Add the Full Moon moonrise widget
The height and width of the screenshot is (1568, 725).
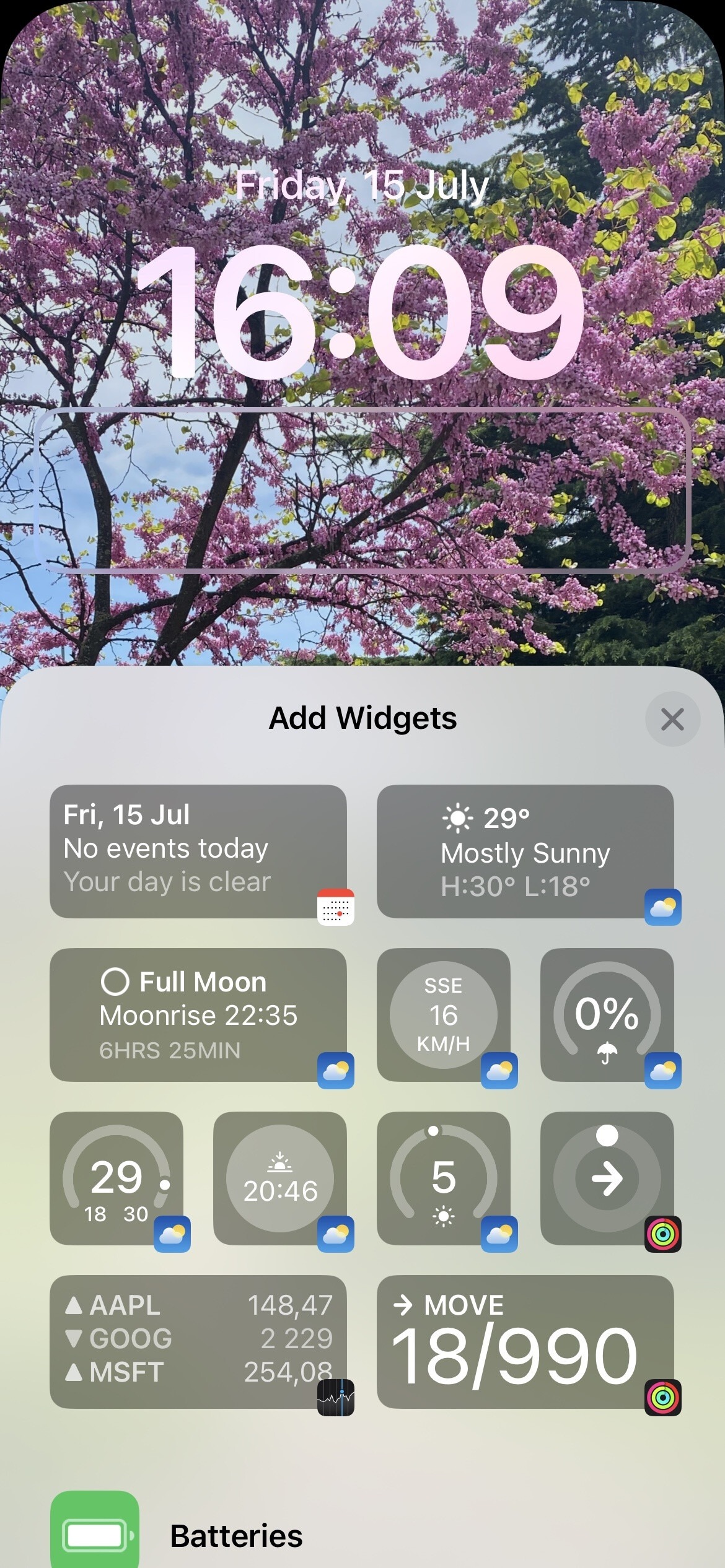coord(198,1014)
